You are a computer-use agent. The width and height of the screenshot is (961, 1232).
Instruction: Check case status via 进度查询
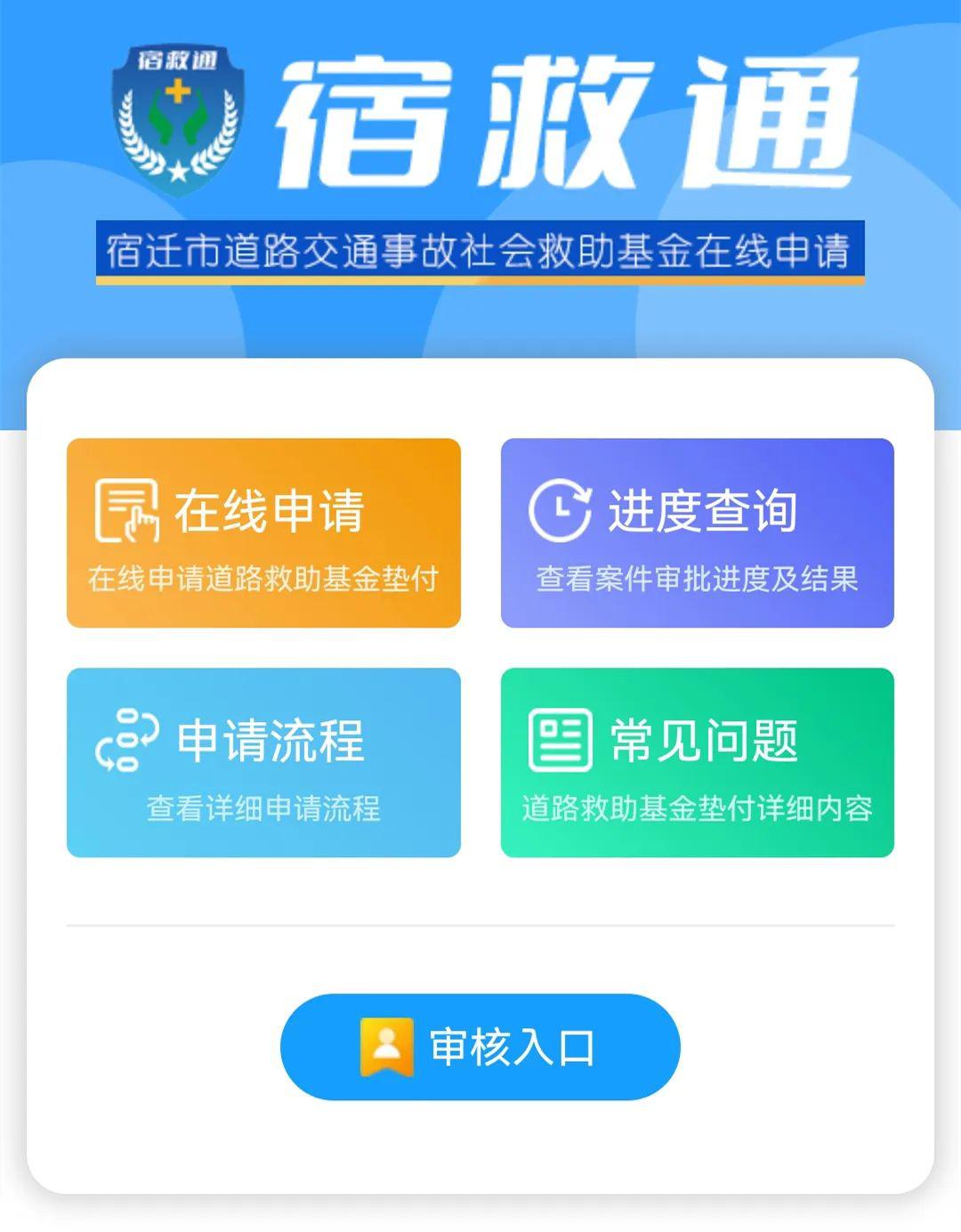pyautogui.click(x=697, y=532)
